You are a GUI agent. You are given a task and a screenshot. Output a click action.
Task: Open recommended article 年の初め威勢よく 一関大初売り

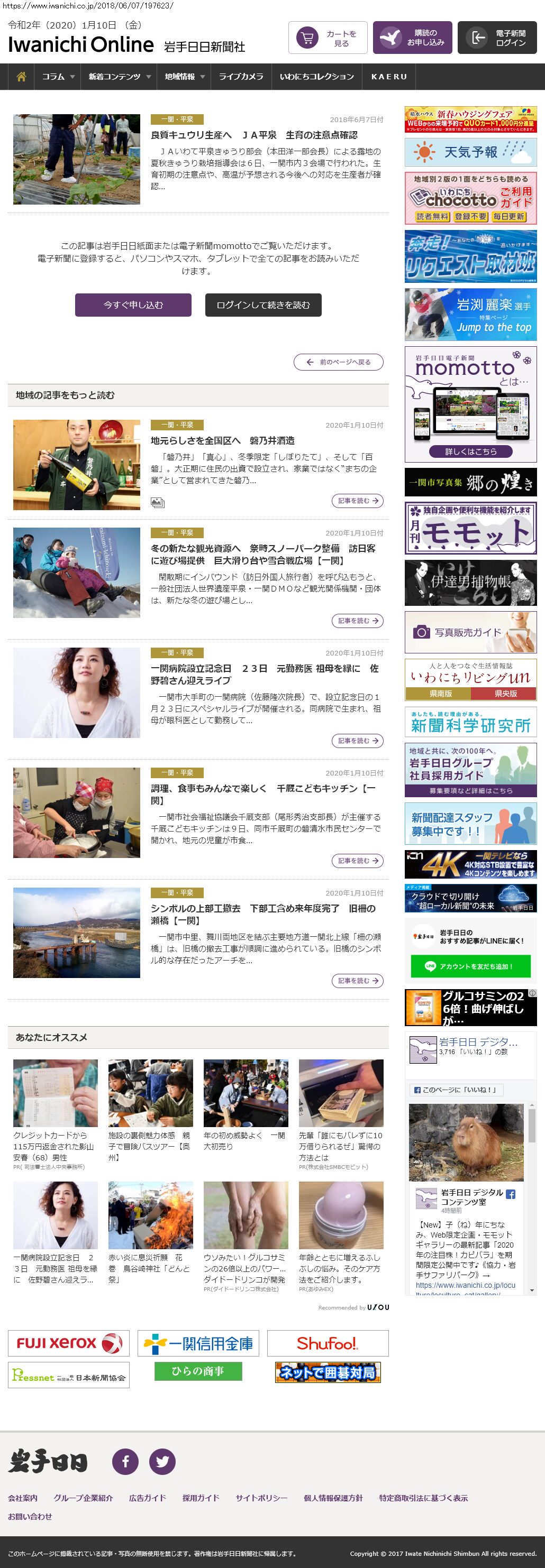[x=246, y=1141]
